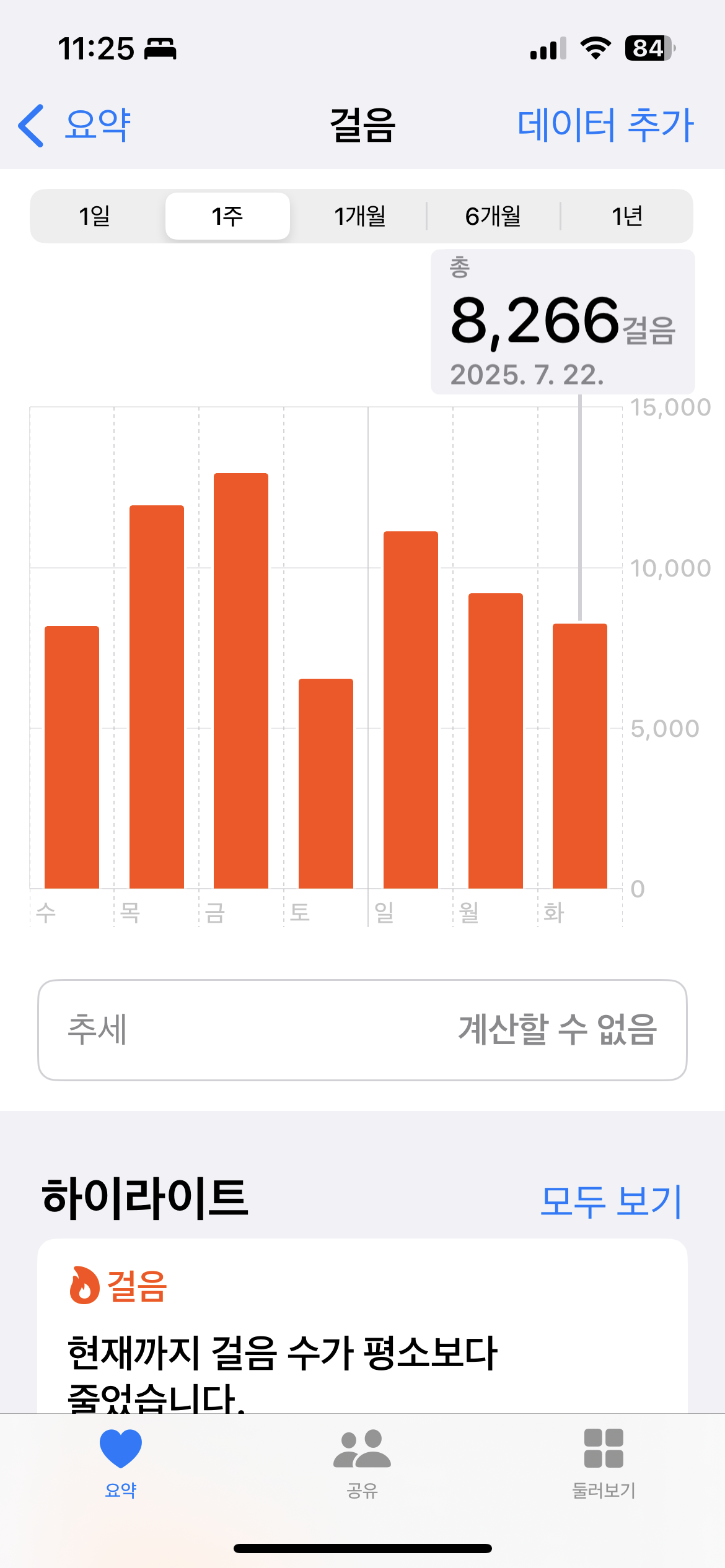The height and width of the screenshot is (1568, 725).
Task: Select the 목 (Thursday) bar in the chart
Action: [157, 697]
